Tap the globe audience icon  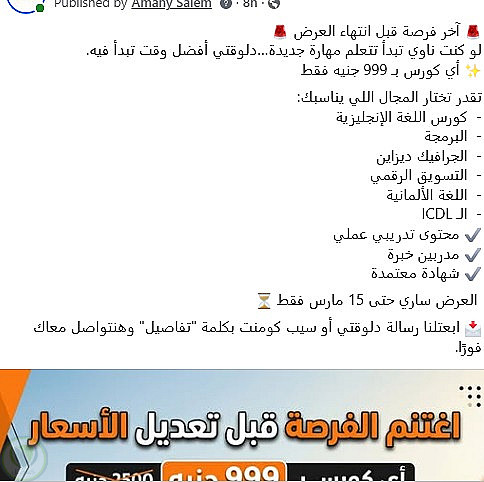(274, 4)
